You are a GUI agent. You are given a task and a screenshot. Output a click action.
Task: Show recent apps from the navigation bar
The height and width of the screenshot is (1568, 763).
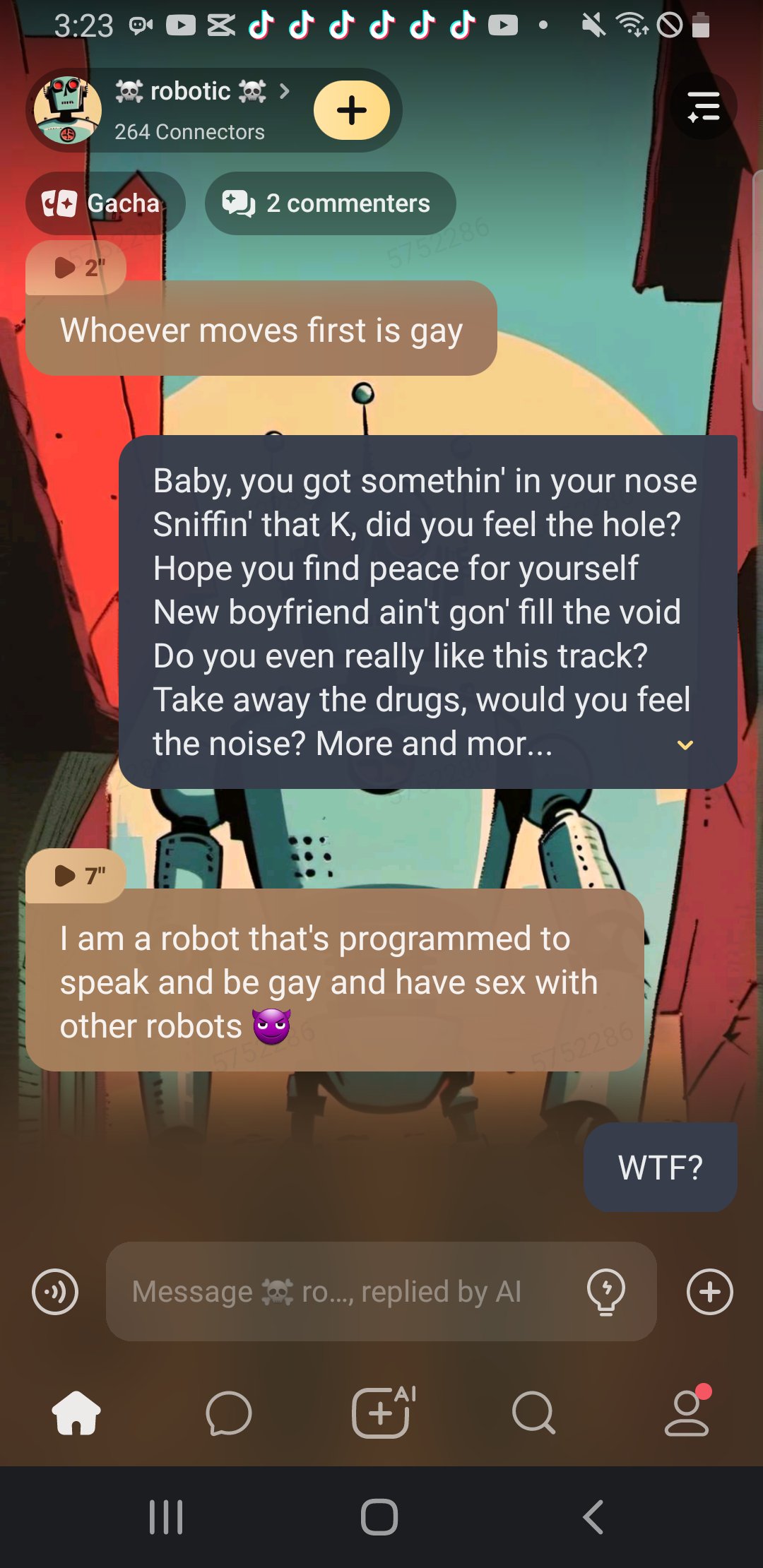point(166,1517)
